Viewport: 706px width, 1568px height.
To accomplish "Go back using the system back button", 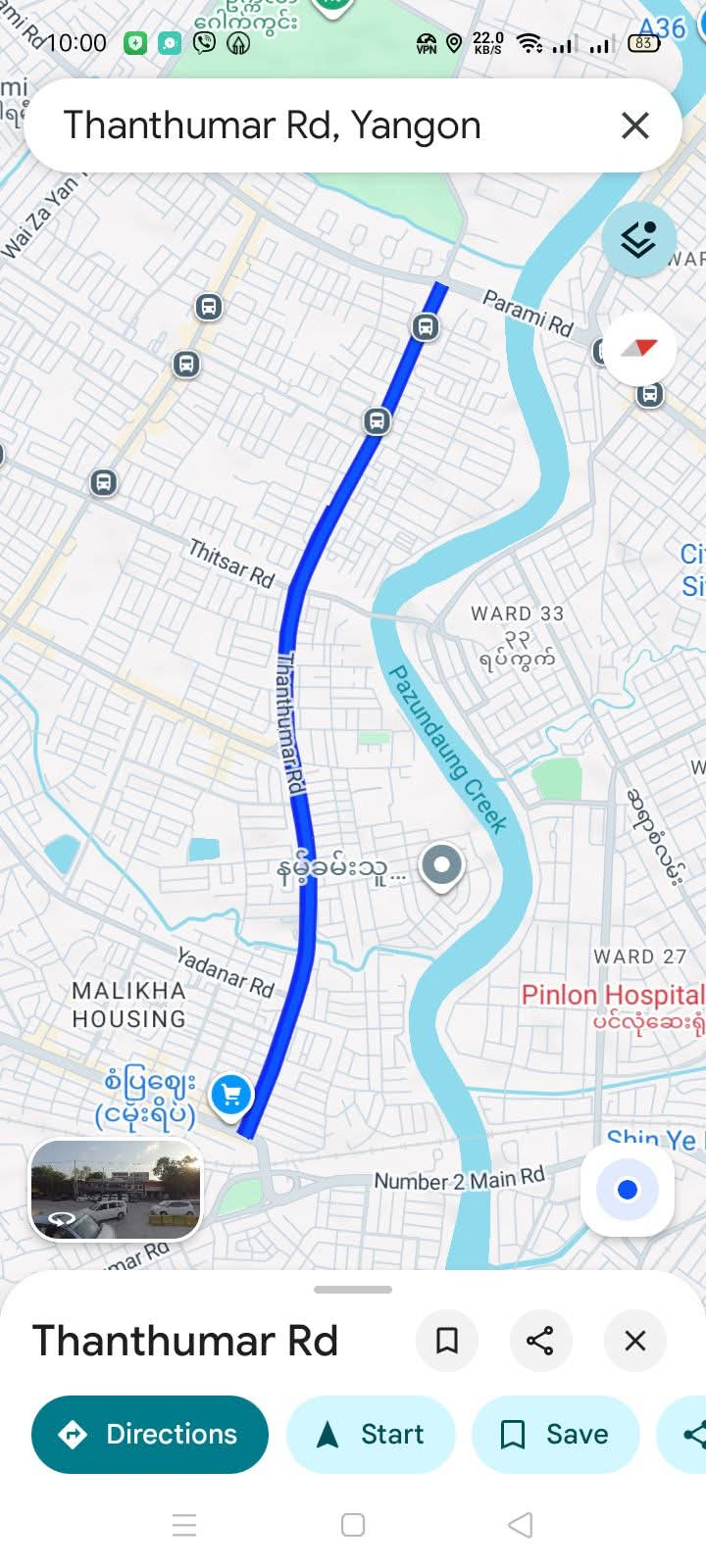I will click(x=521, y=1525).
